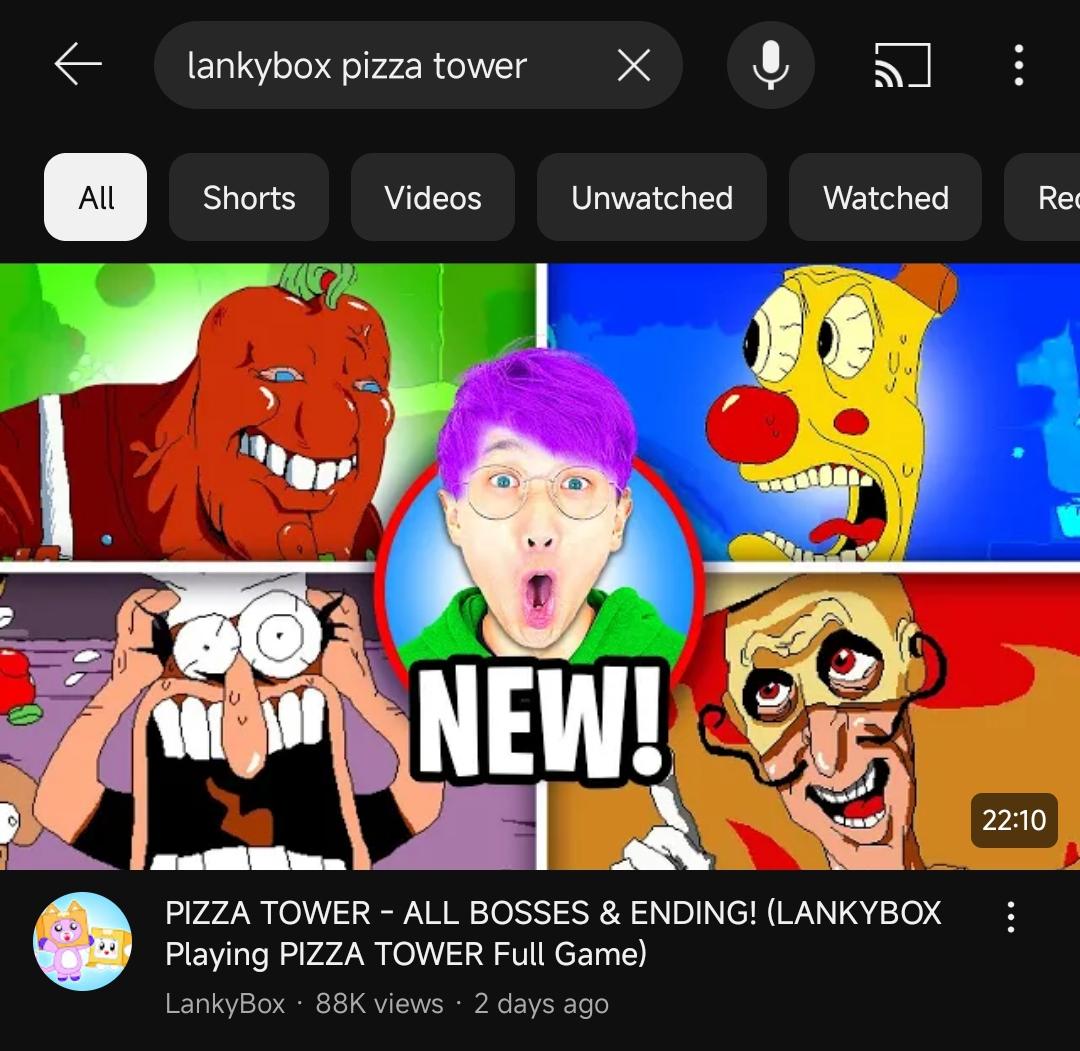Start a voice search with the microphone
This screenshot has width=1080, height=1051.
tap(770, 66)
